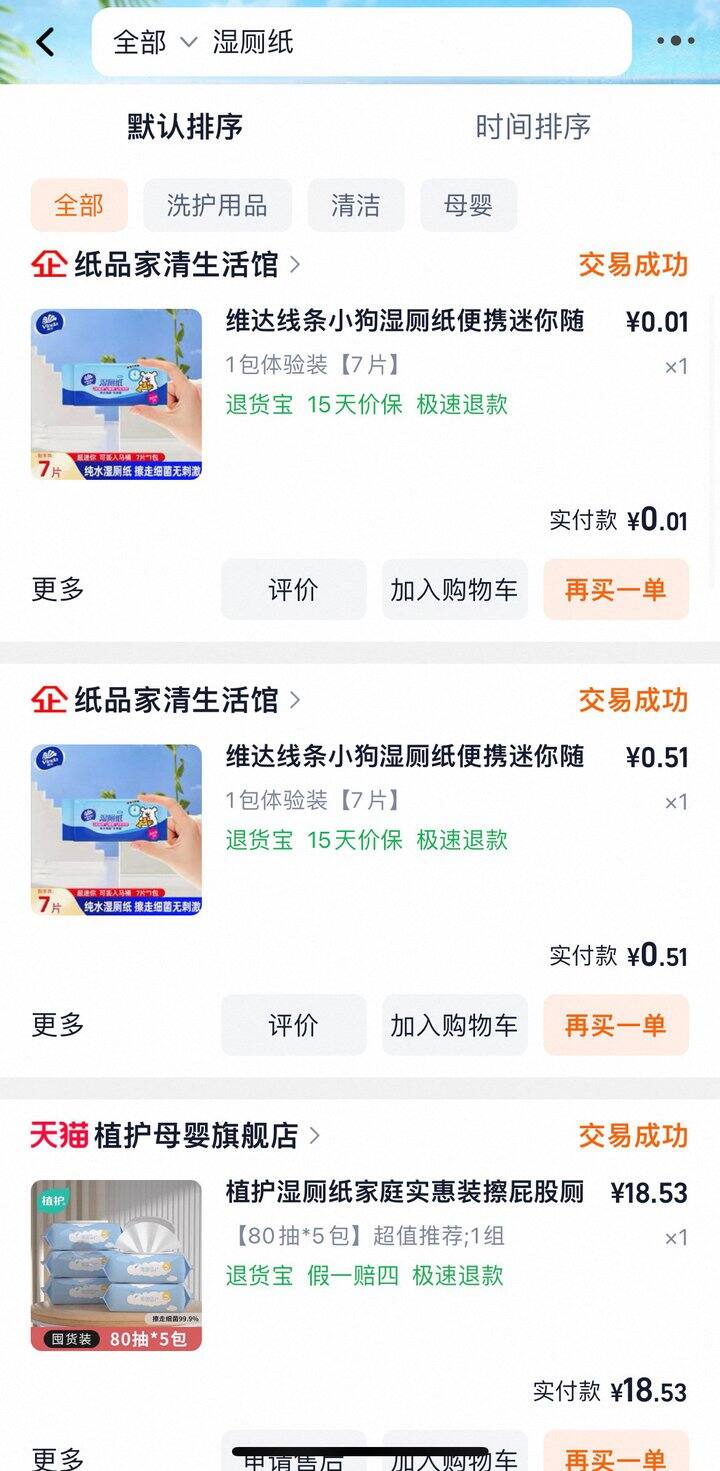The height and width of the screenshot is (1471, 720).
Task: Tap 评价 on the ¥0.51 order
Action: (x=293, y=1025)
